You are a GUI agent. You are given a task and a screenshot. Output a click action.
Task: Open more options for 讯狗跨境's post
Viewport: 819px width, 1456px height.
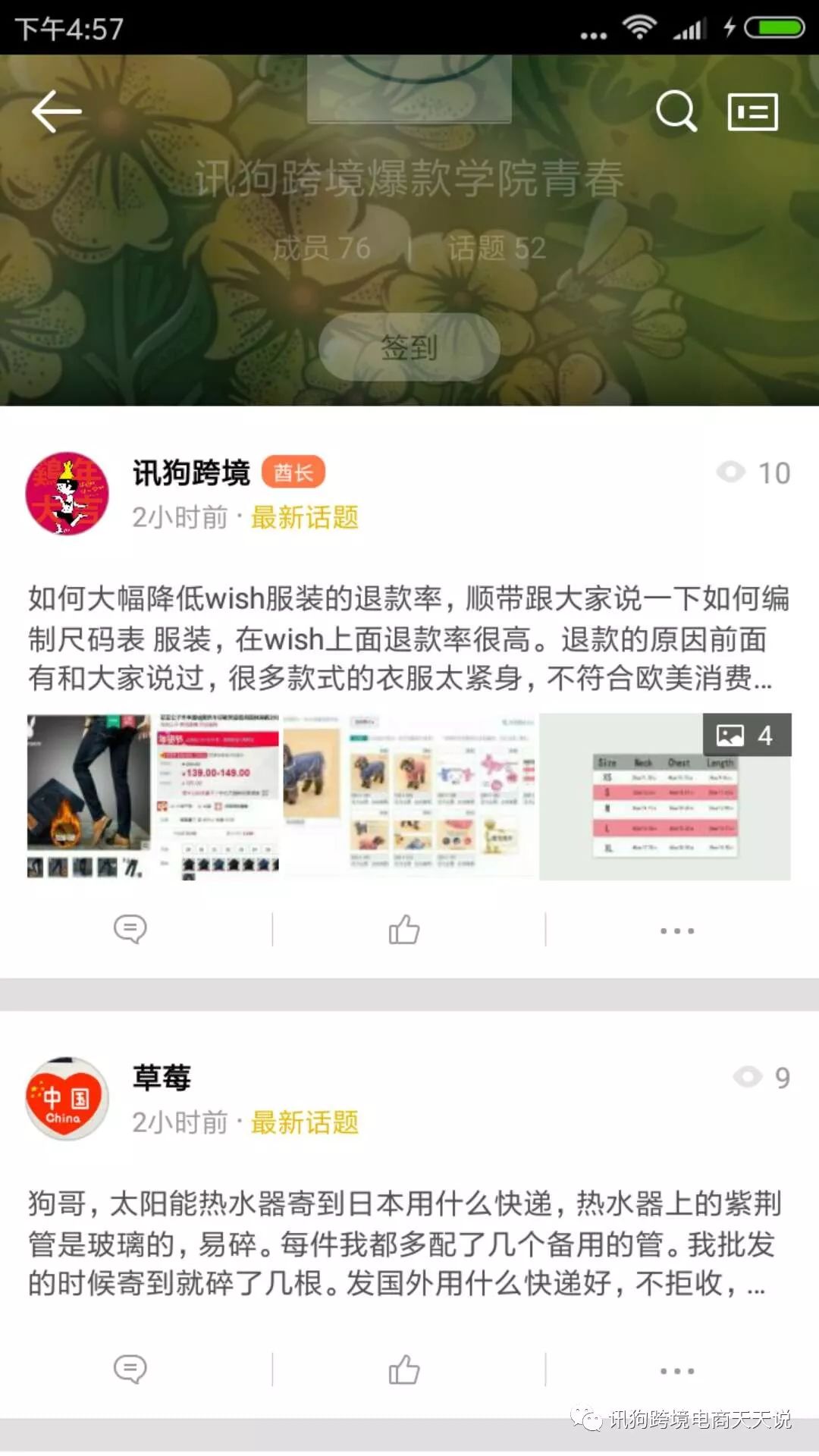(x=676, y=930)
